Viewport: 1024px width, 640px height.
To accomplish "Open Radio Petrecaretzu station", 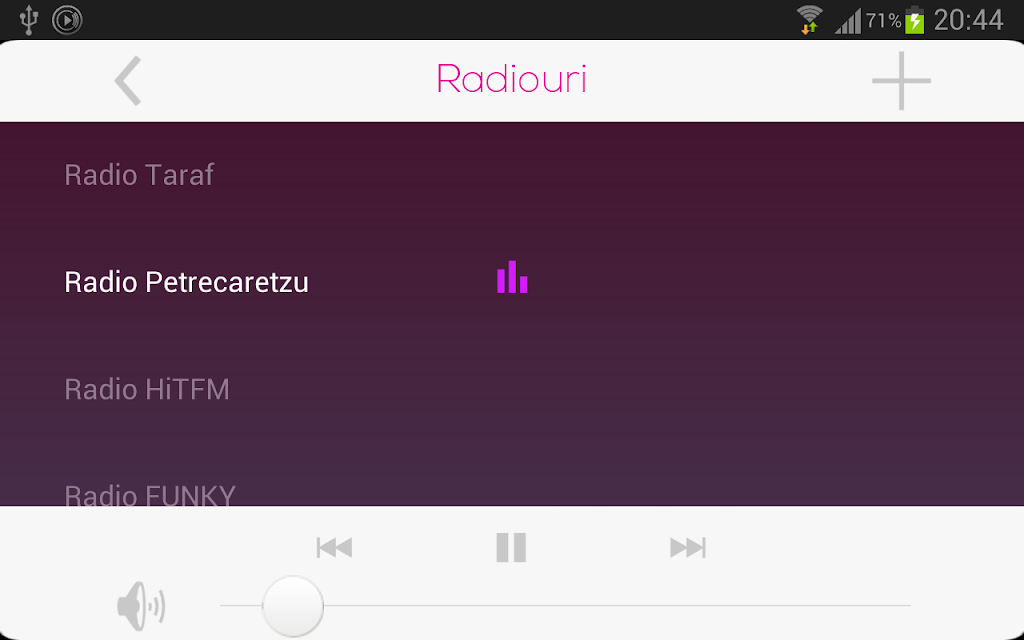I will point(187,282).
